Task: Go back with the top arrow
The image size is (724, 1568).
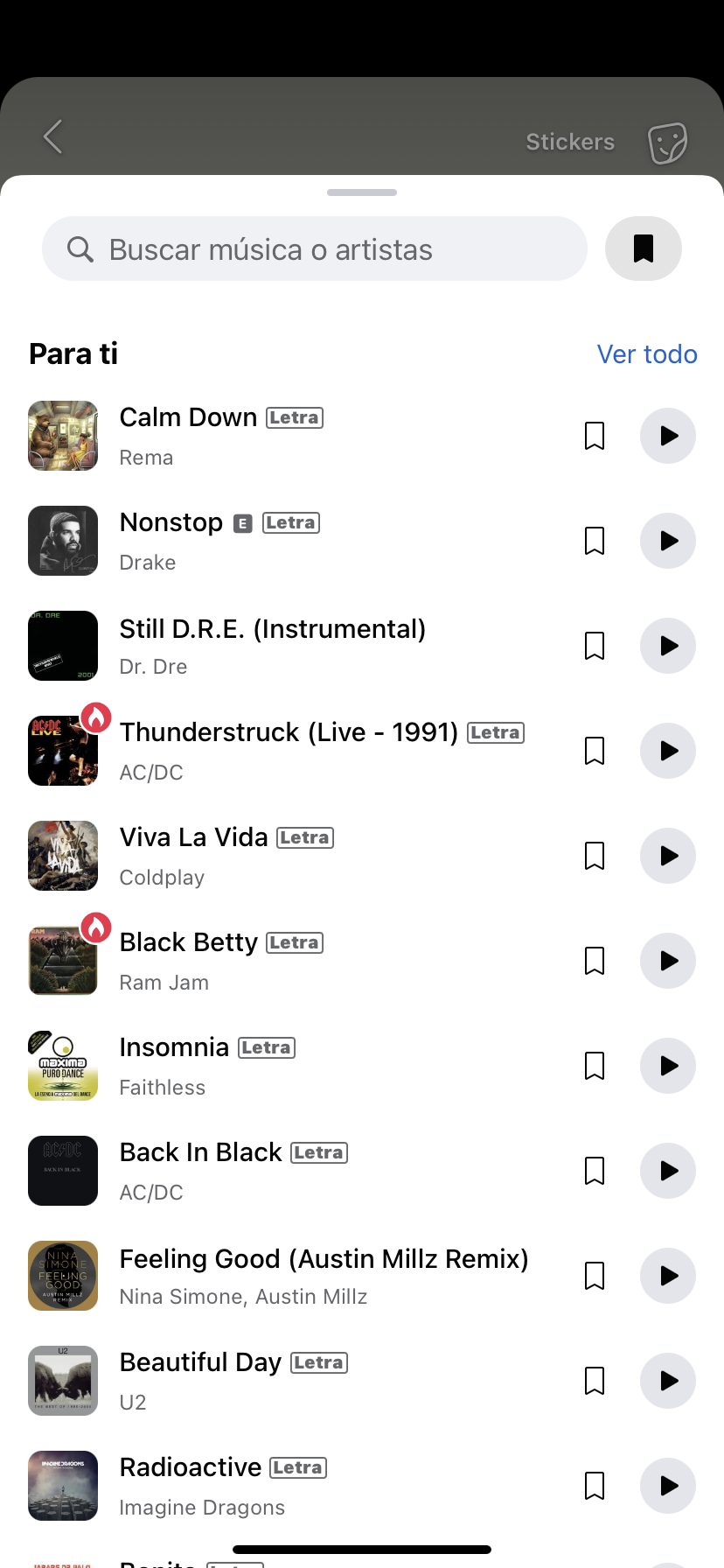Action: click(54, 137)
